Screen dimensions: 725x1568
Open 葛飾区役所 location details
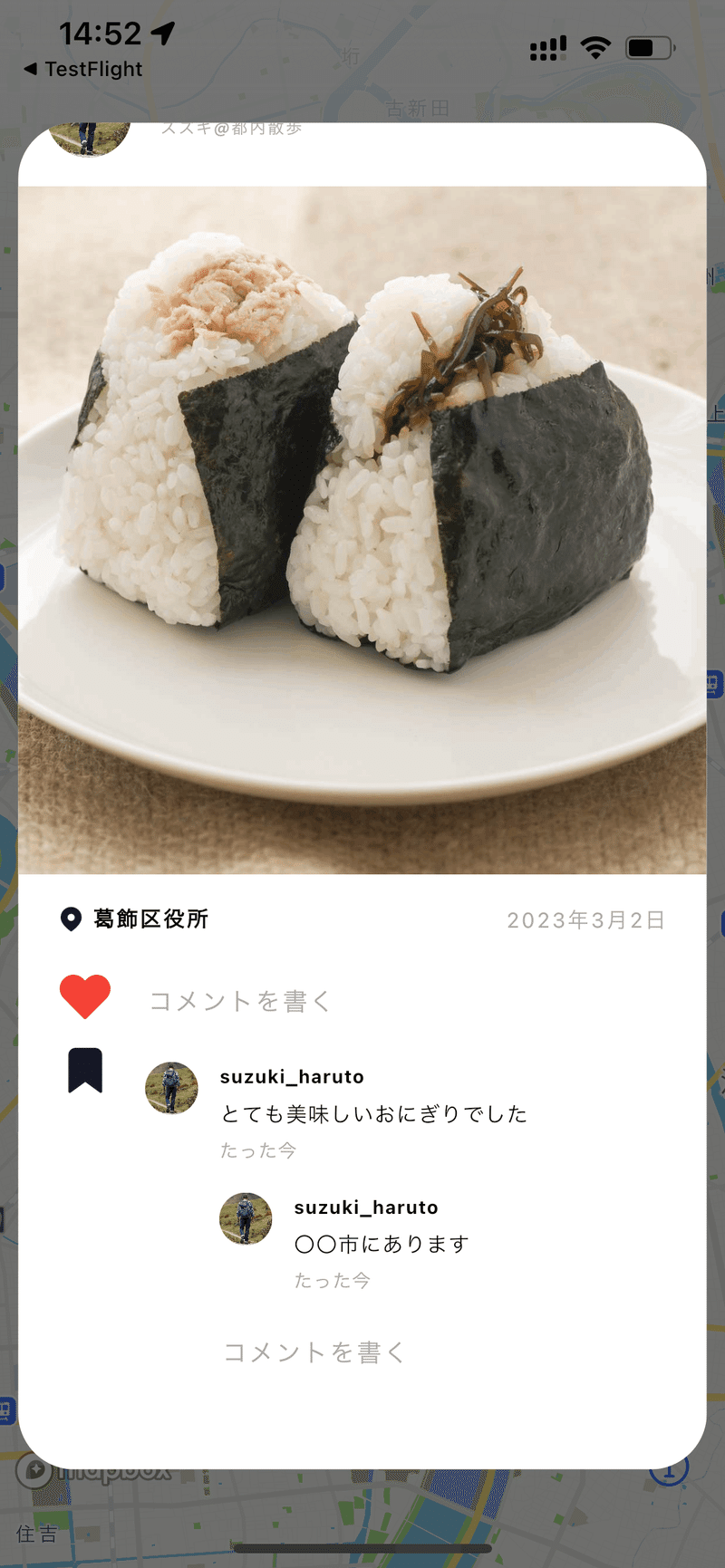(x=150, y=919)
